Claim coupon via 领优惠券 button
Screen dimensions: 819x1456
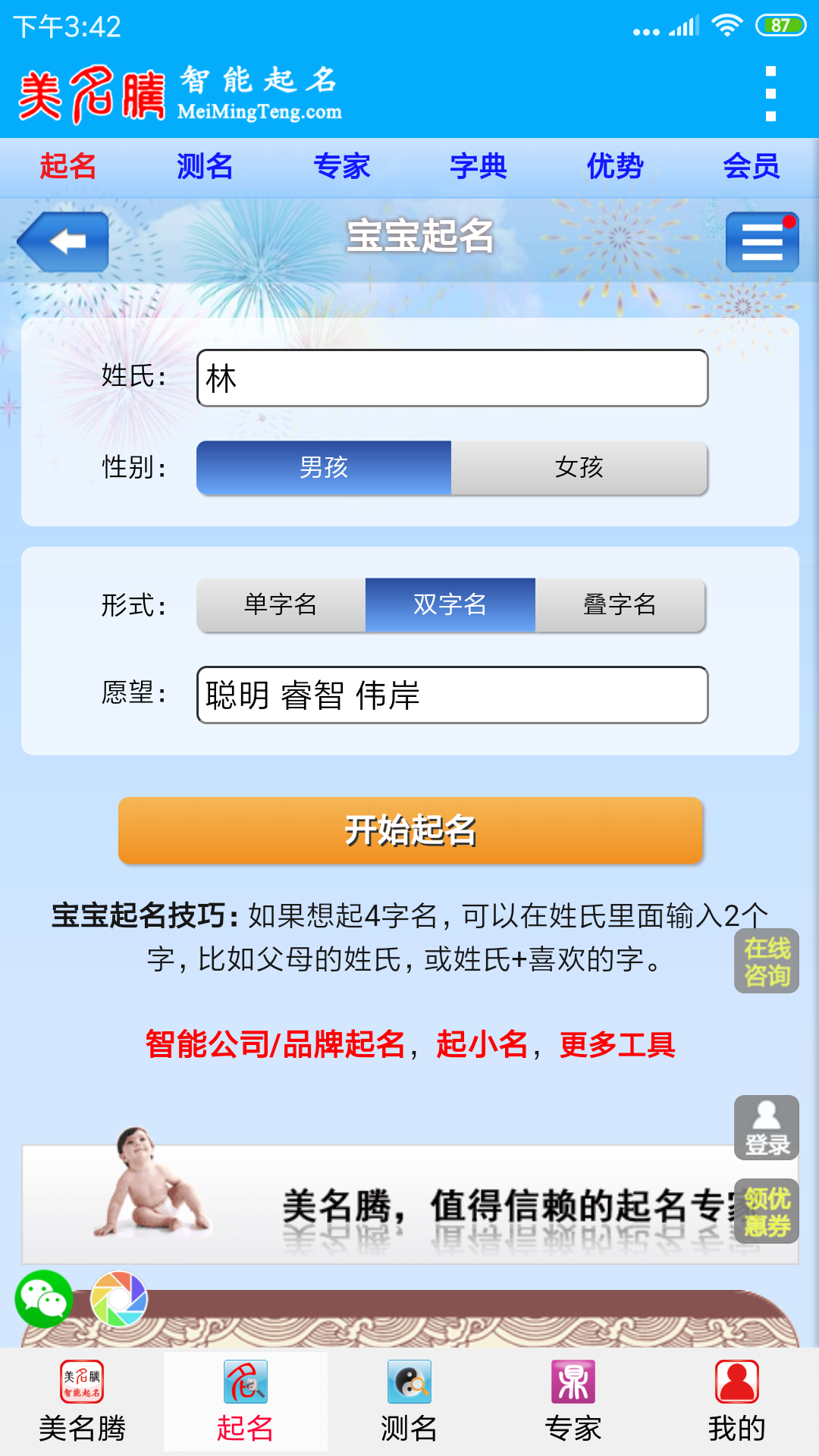[767, 1211]
